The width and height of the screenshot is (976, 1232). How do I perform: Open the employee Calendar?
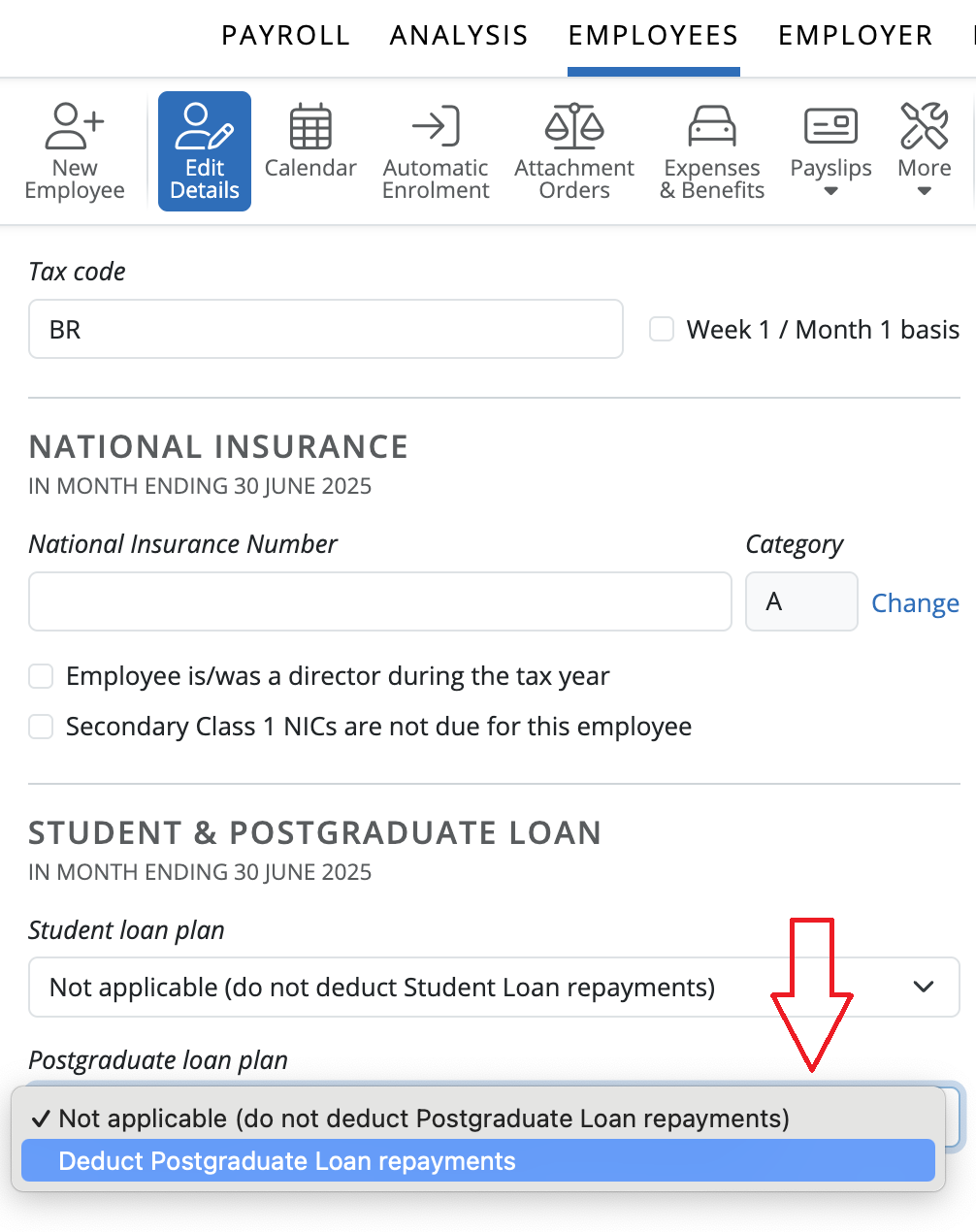[310, 150]
